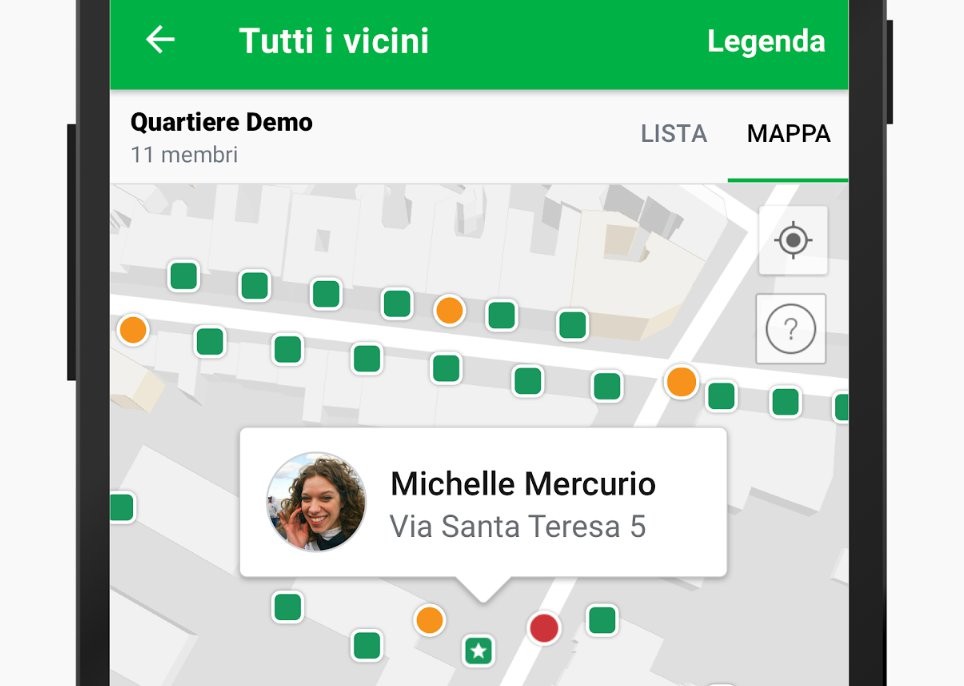
Task: Open the question mark help button
Action: click(x=791, y=328)
